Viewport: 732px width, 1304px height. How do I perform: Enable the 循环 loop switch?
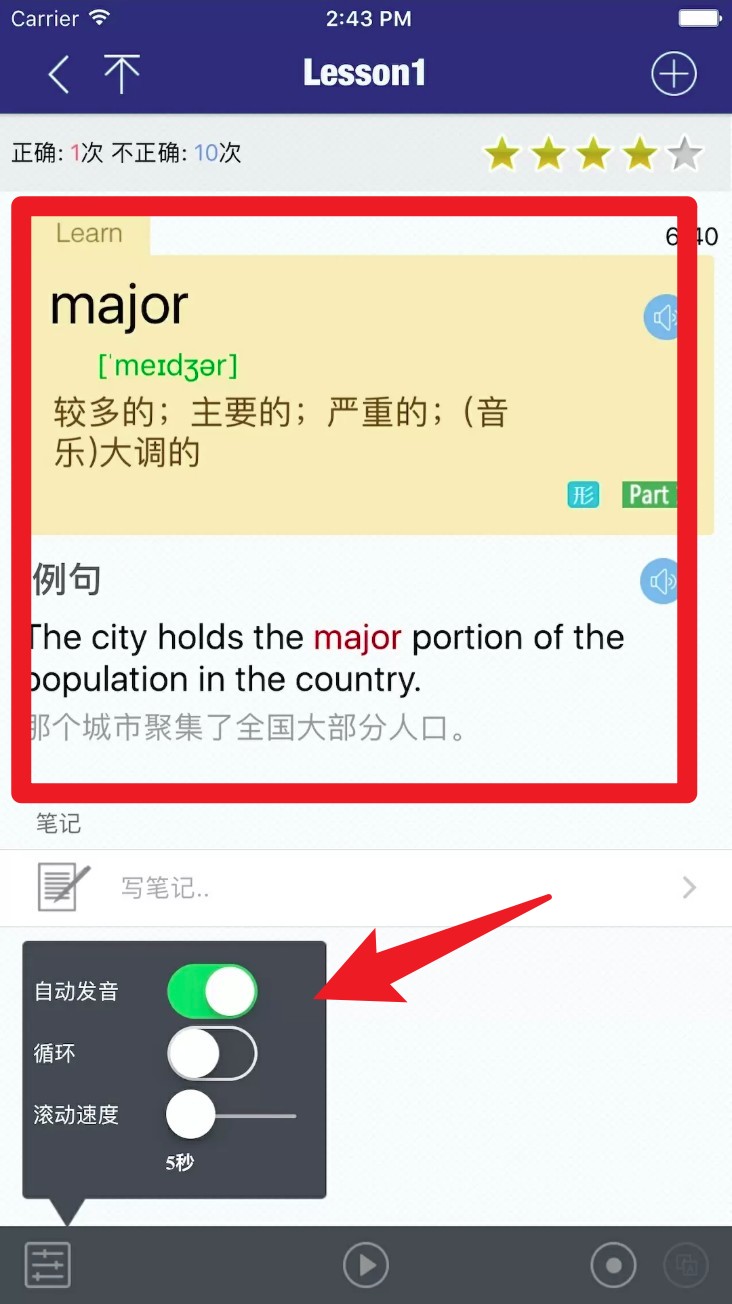[212, 1053]
